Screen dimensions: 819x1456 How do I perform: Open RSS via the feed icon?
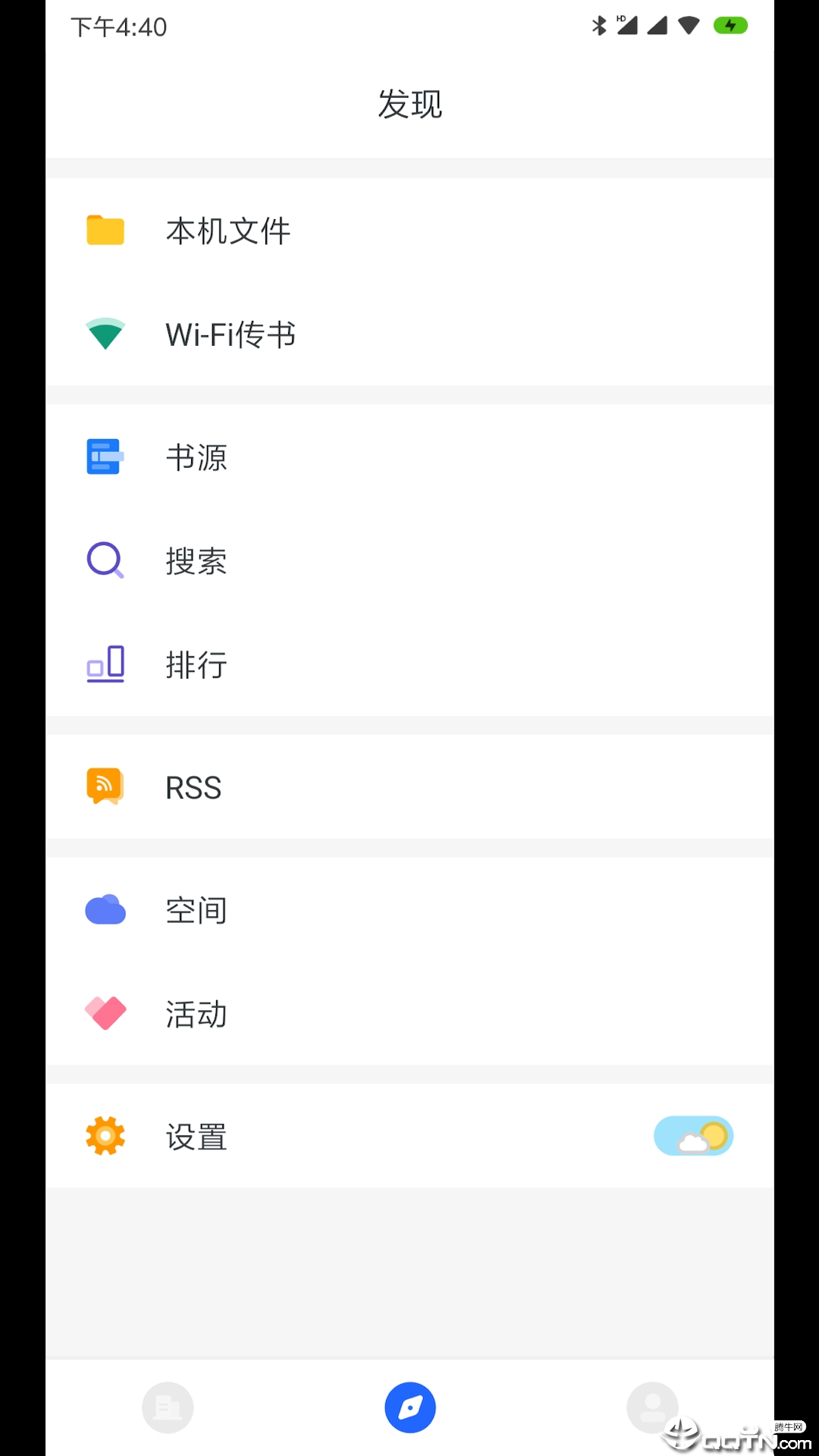104,786
